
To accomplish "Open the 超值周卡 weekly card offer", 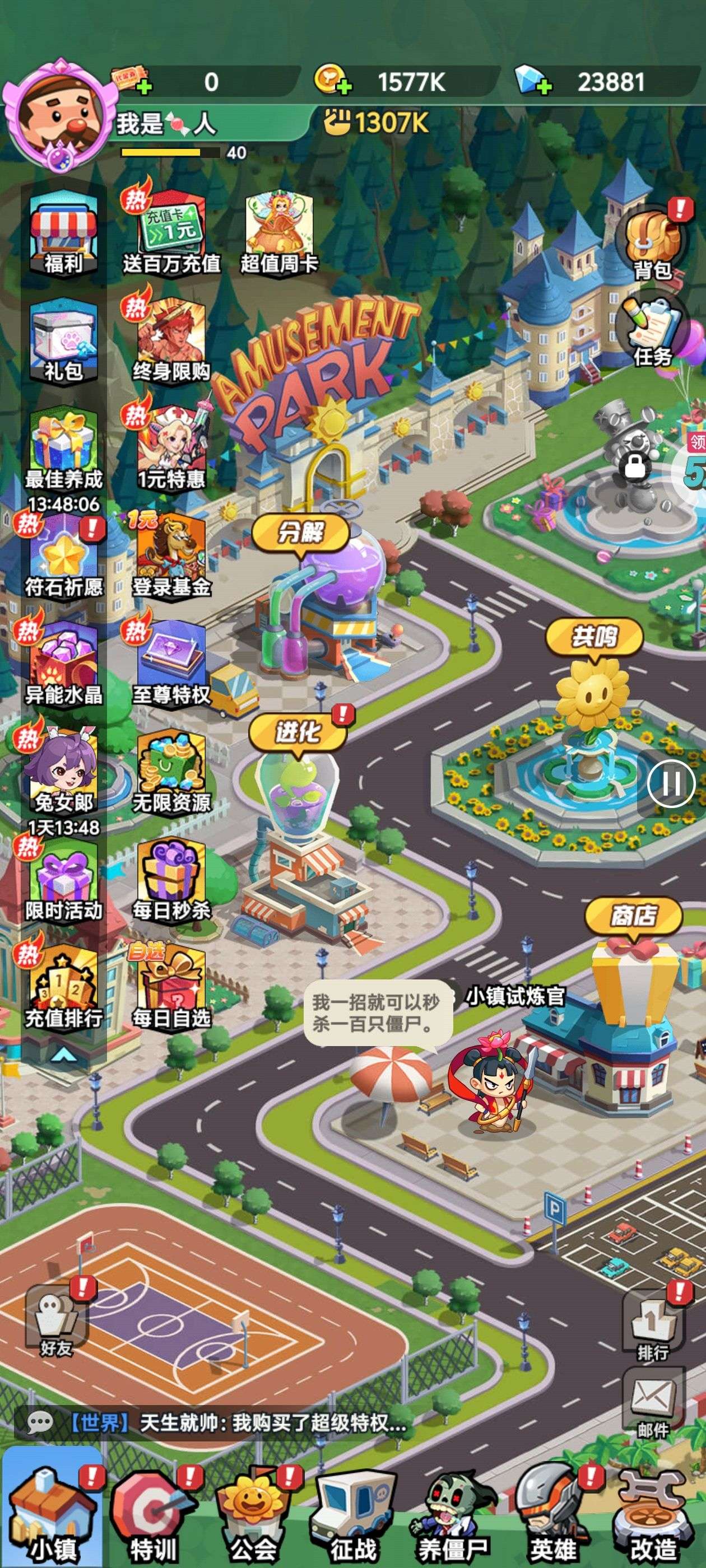I will 279,232.
